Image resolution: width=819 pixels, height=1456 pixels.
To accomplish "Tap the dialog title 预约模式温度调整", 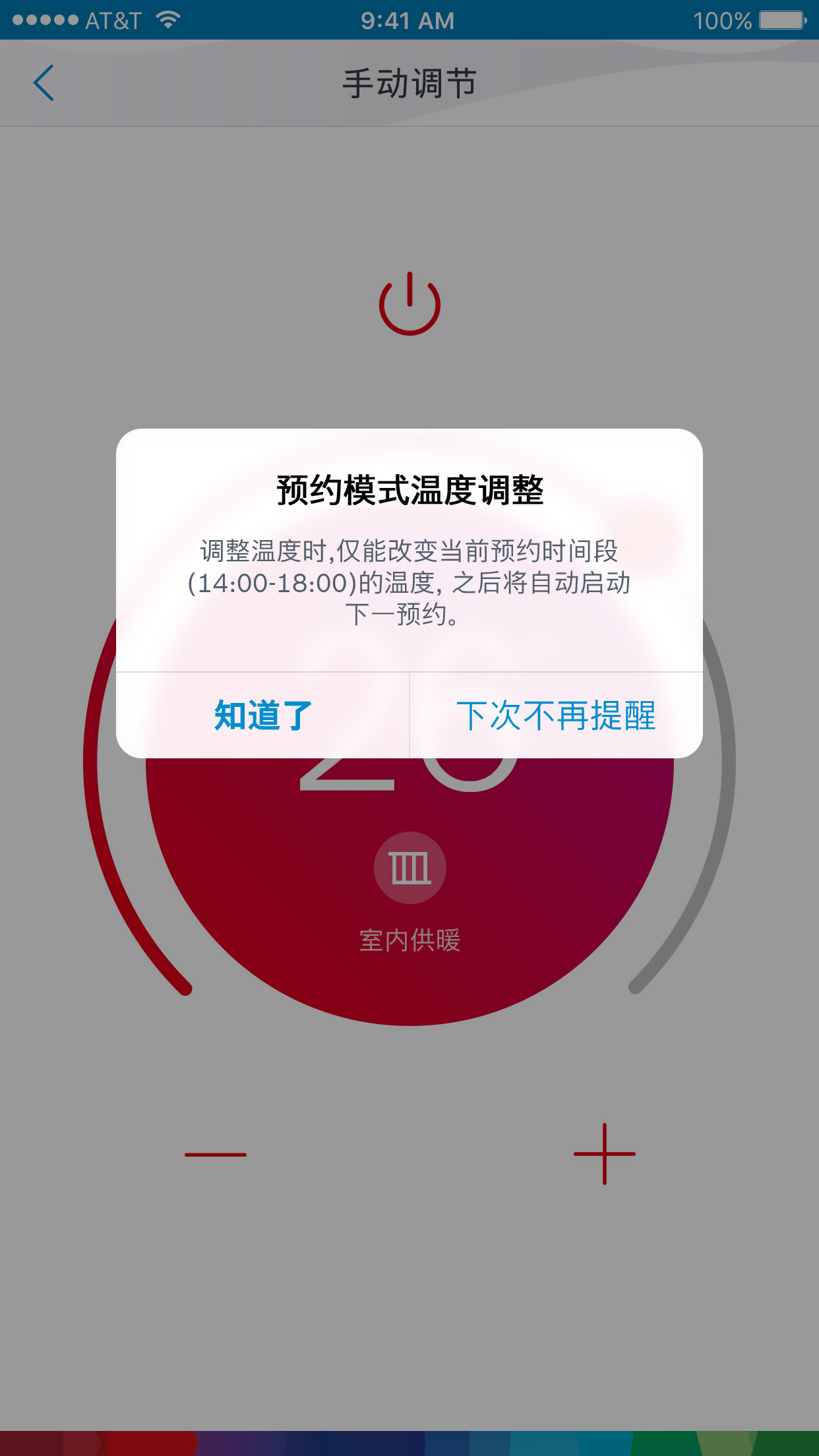I will 409,488.
